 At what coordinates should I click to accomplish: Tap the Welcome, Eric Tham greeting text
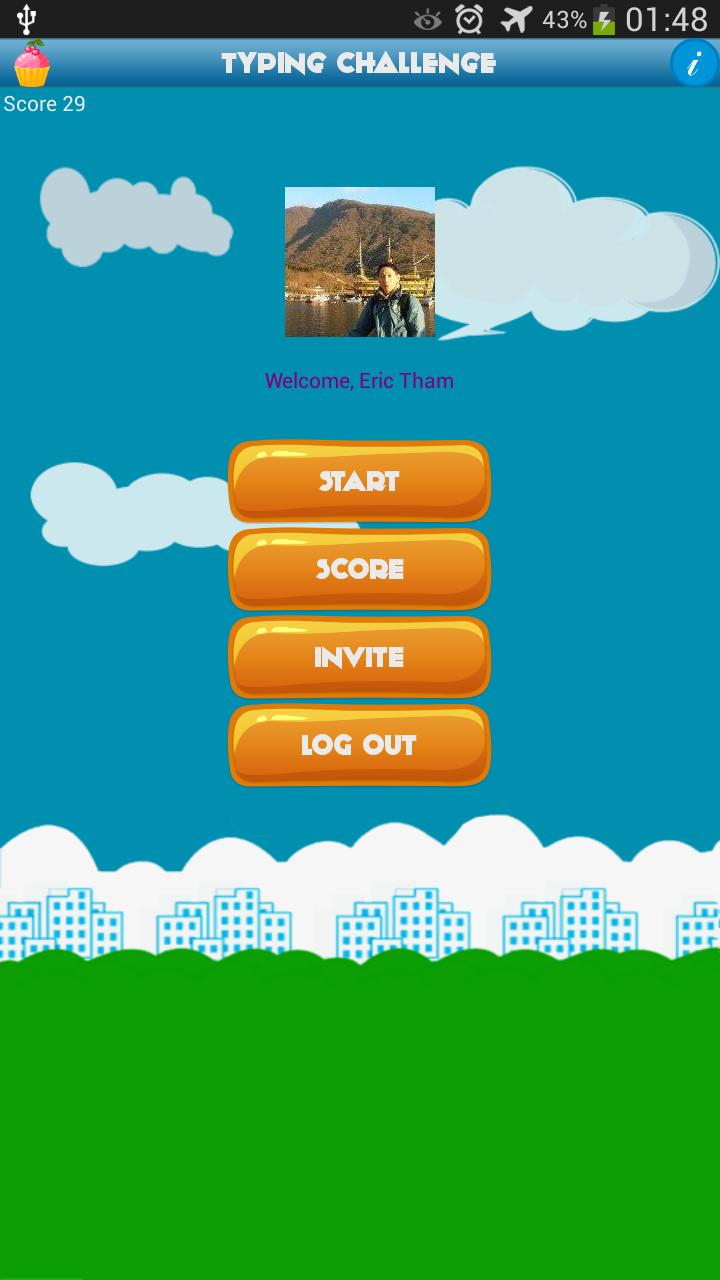coord(360,380)
